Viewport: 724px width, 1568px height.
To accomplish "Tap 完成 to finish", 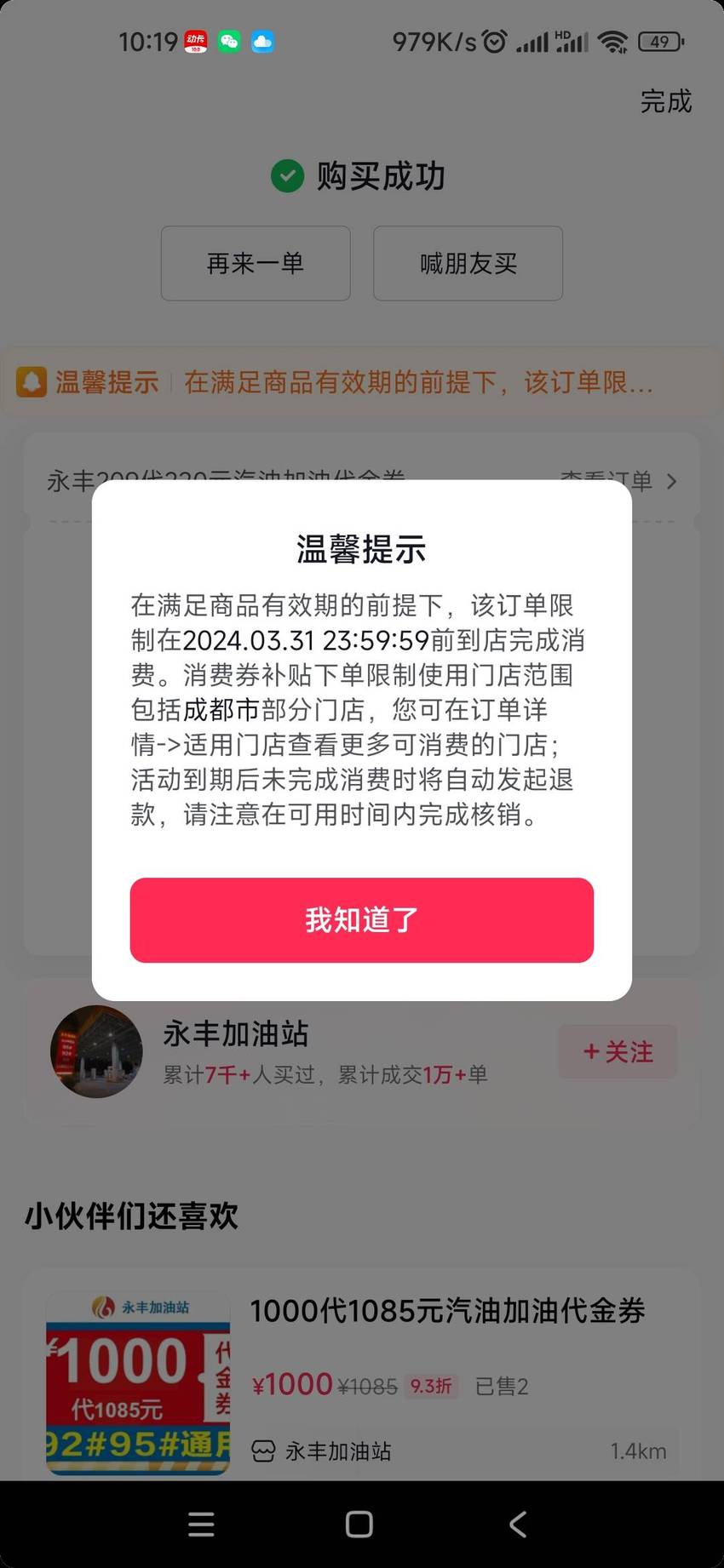I will point(665,101).
